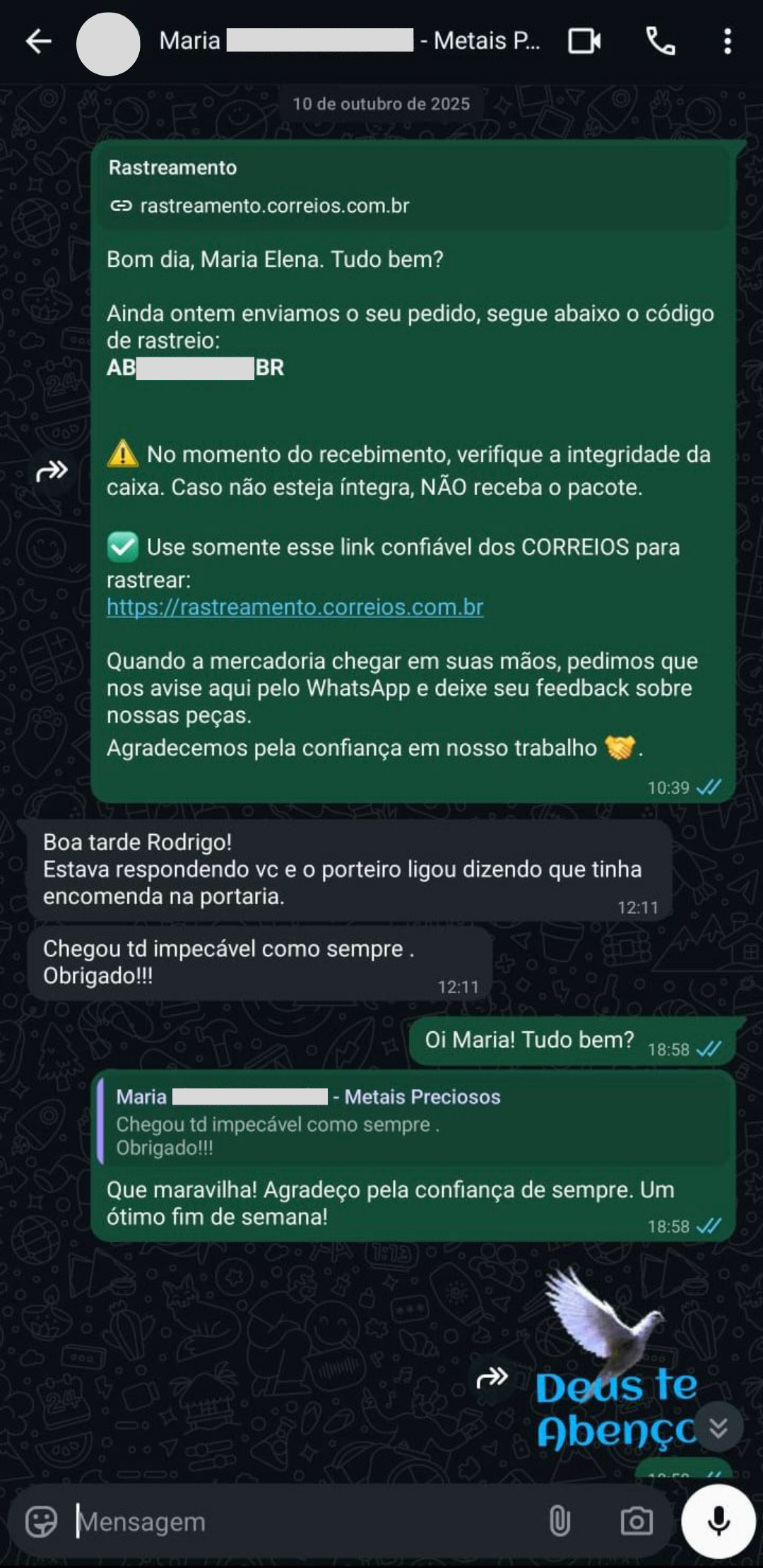Forward the Deus te Abençoe sticker

coord(492,1377)
